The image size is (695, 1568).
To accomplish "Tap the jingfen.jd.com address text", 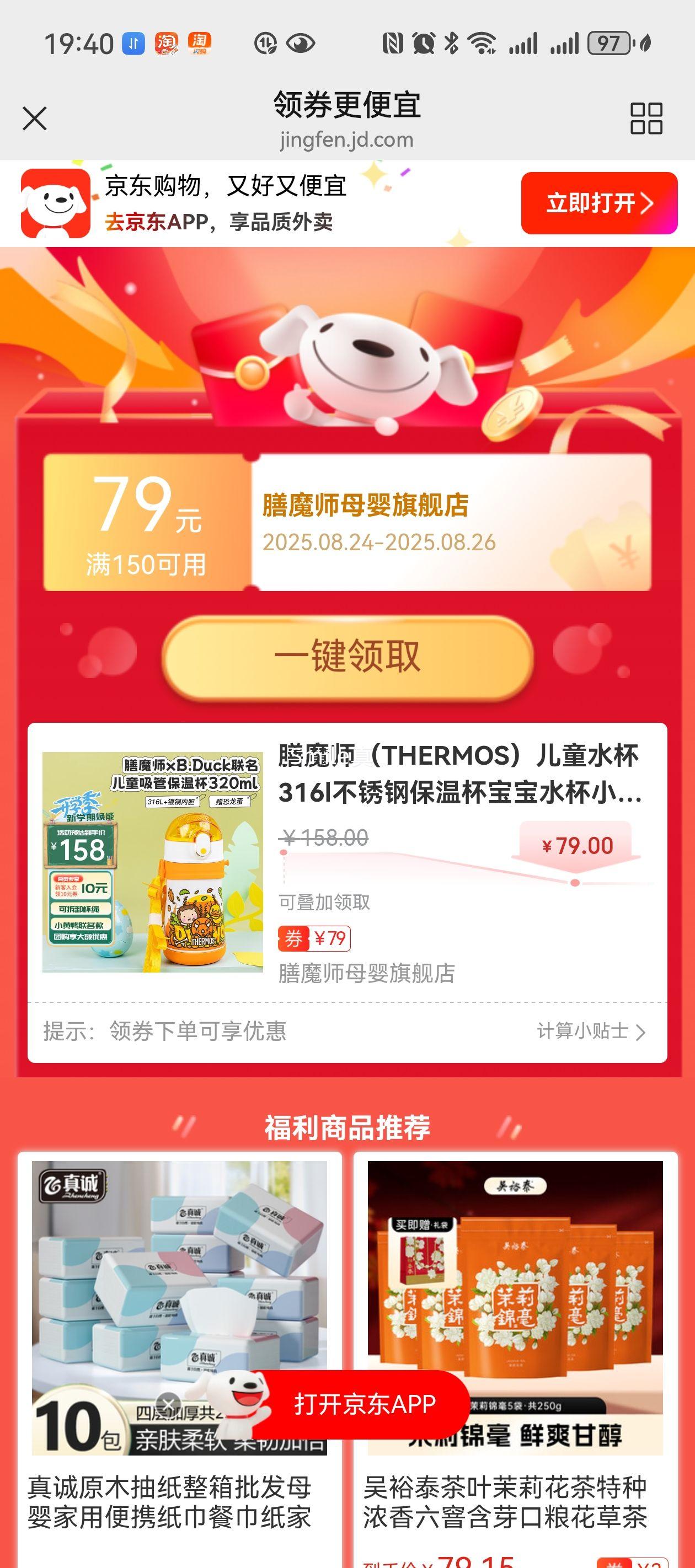I will point(347,139).
